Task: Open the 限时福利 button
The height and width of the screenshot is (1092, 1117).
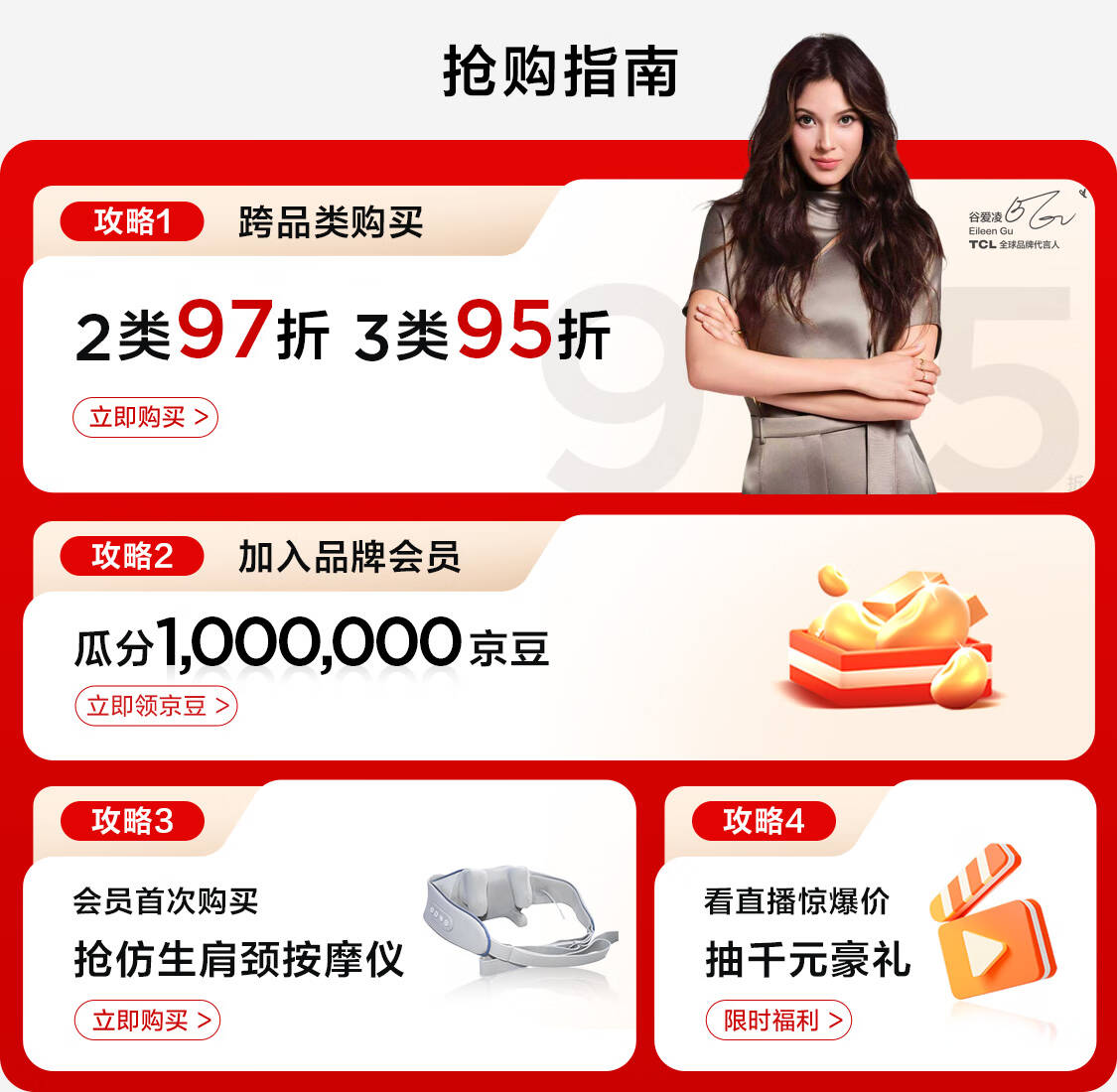Action: click(x=778, y=1021)
